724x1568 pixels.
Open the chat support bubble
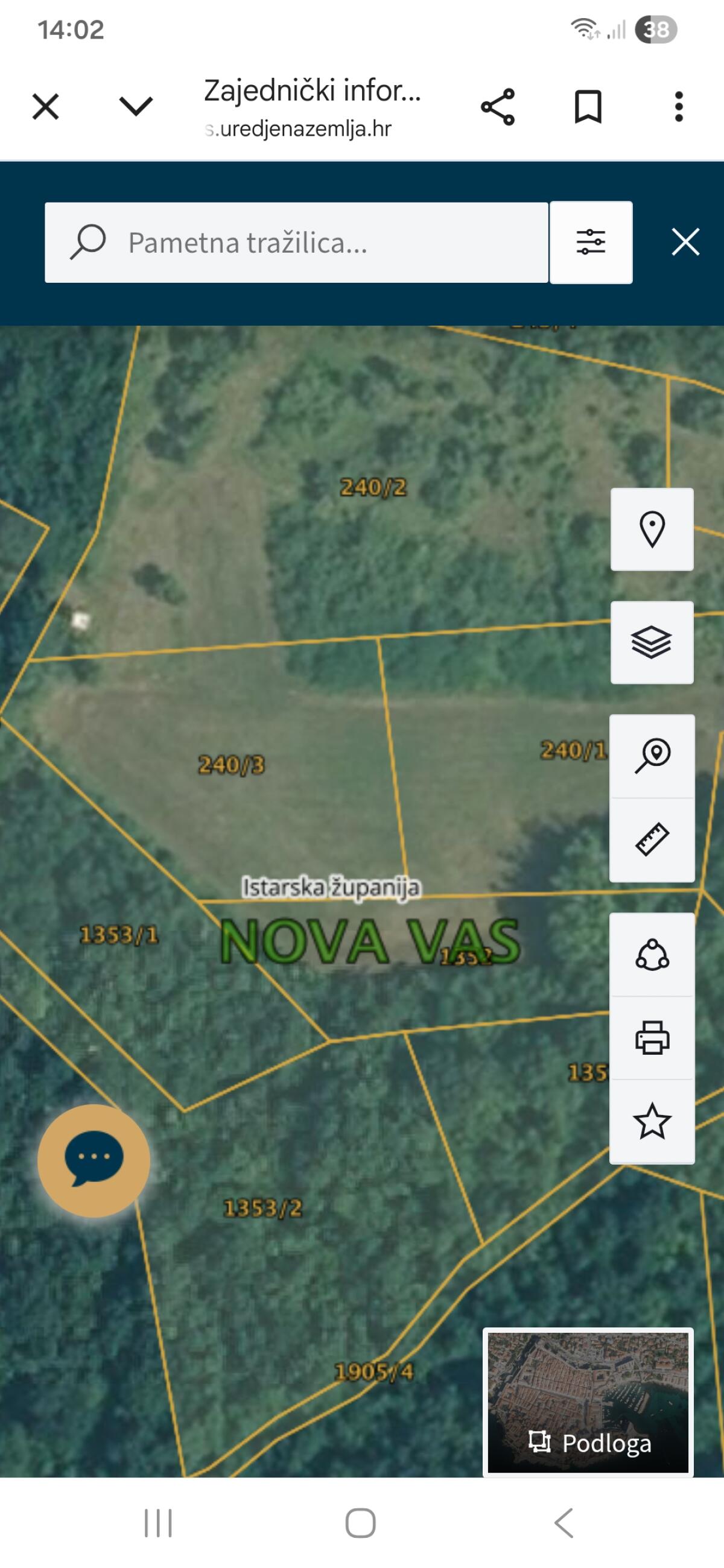click(94, 1161)
